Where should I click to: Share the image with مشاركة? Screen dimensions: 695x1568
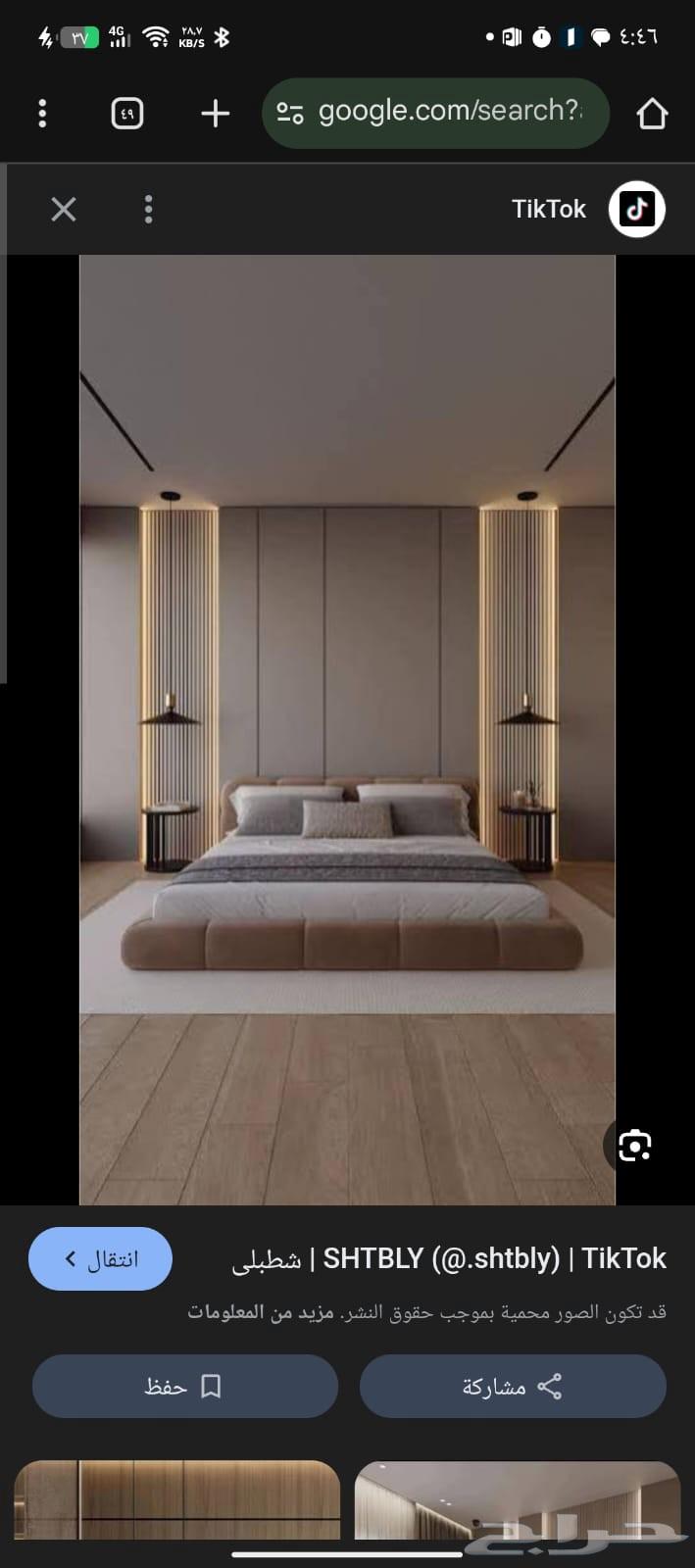(513, 1386)
